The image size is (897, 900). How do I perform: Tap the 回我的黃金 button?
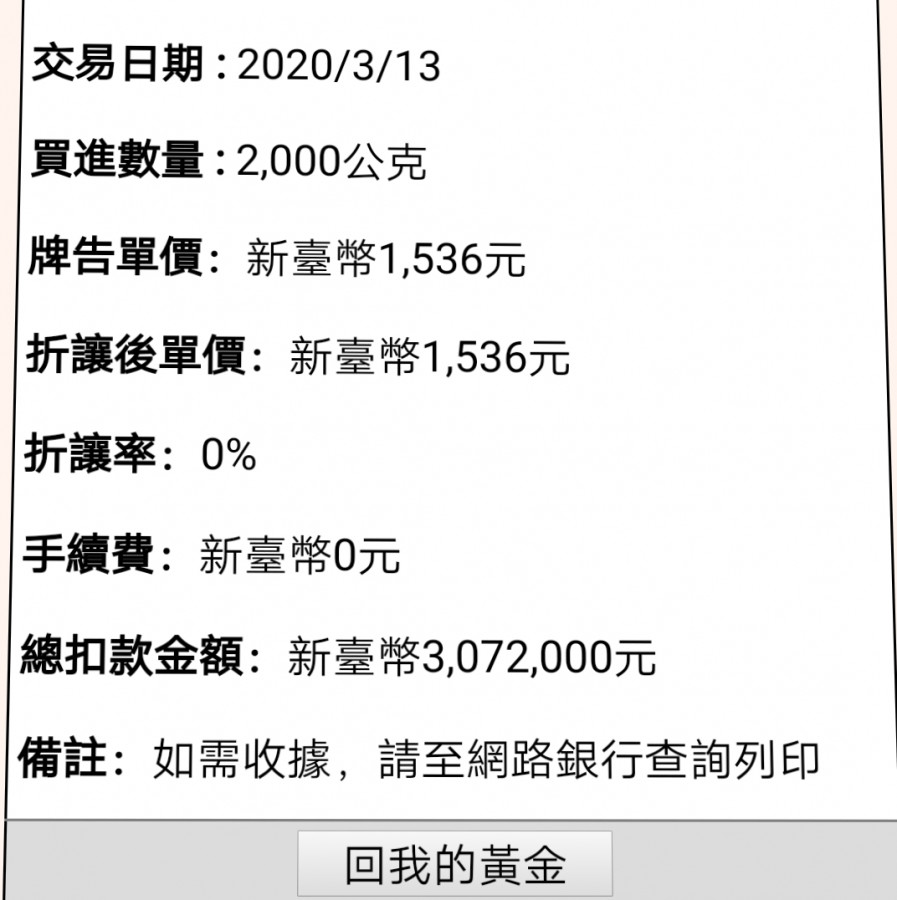pos(455,864)
